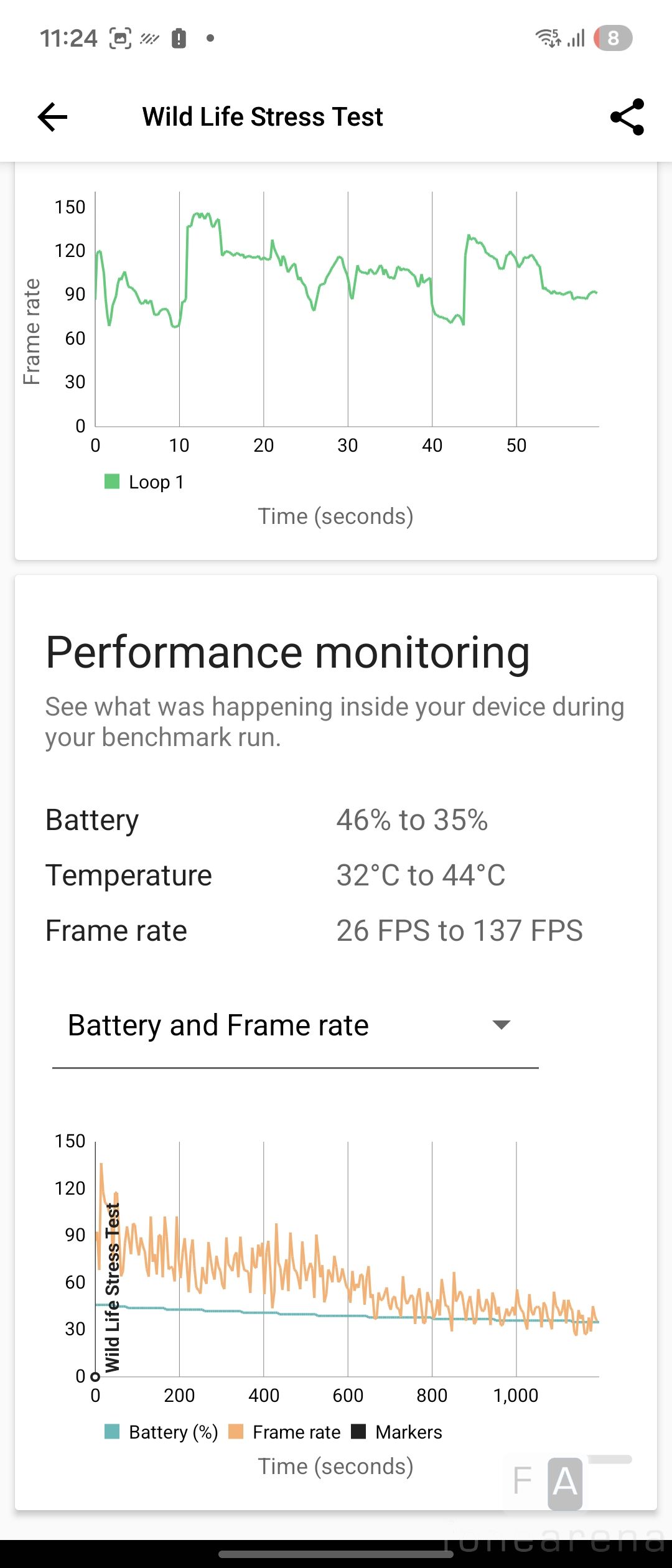Image resolution: width=672 pixels, height=1568 pixels.
Task: Share the stress test results
Action: 627,117
